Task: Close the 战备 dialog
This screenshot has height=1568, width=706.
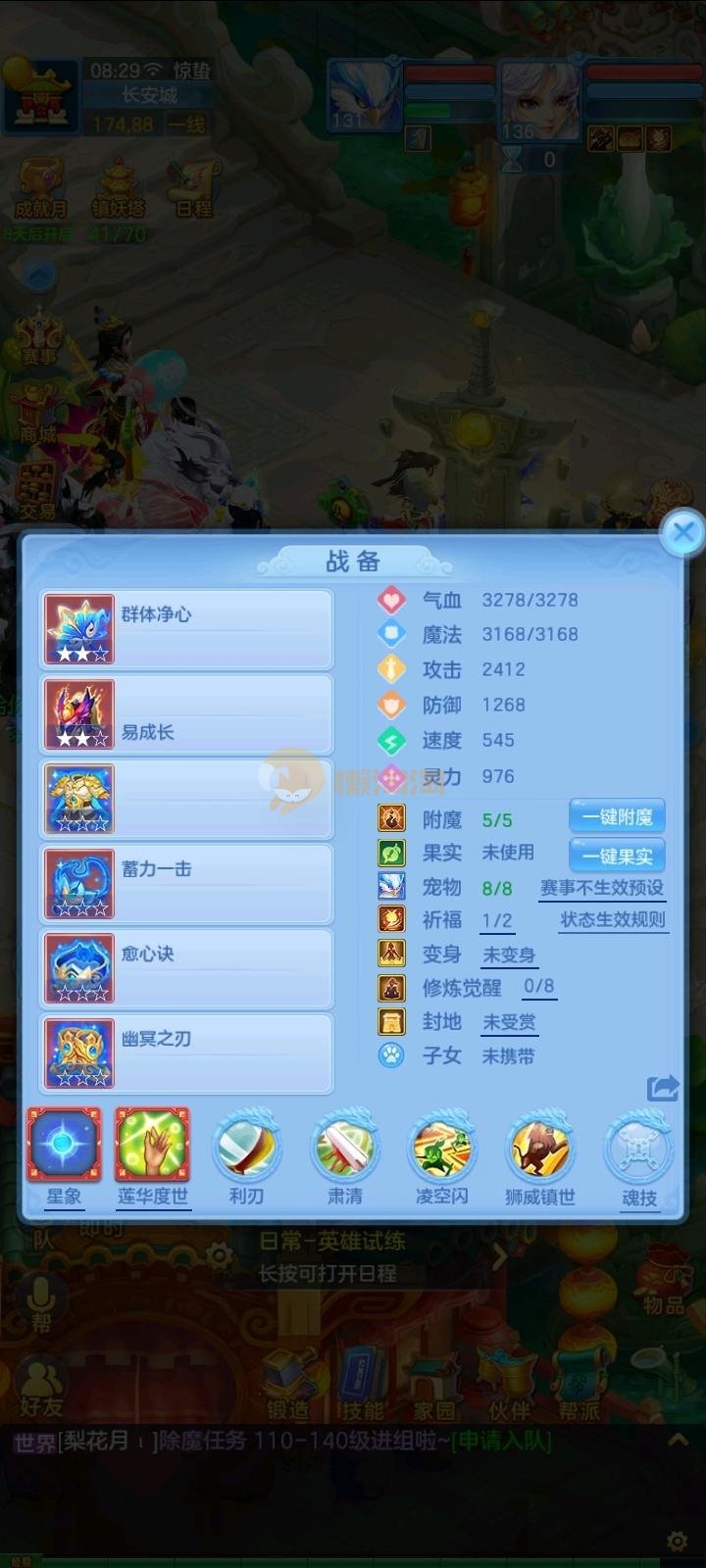Action: tap(683, 533)
